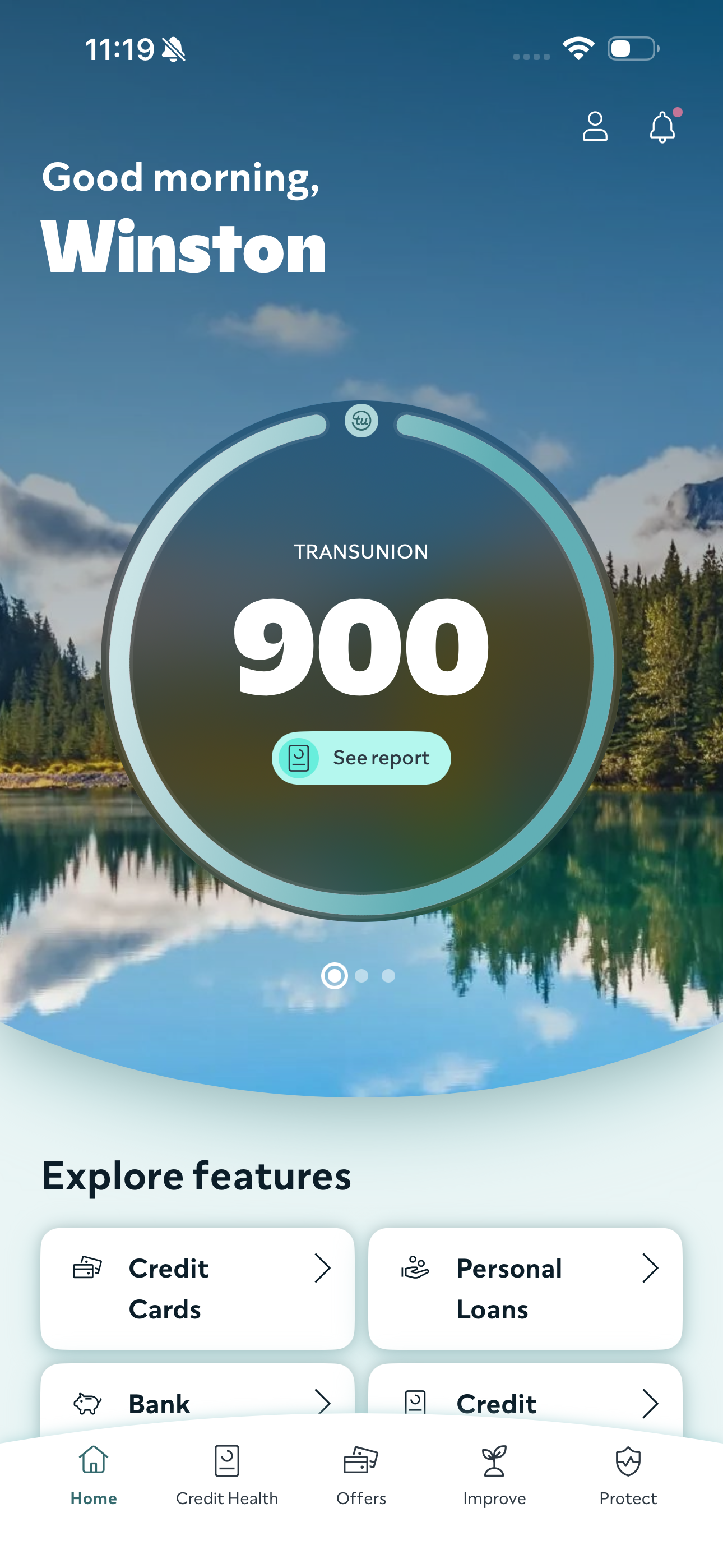Select the second page indicator dot

coord(361,976)
